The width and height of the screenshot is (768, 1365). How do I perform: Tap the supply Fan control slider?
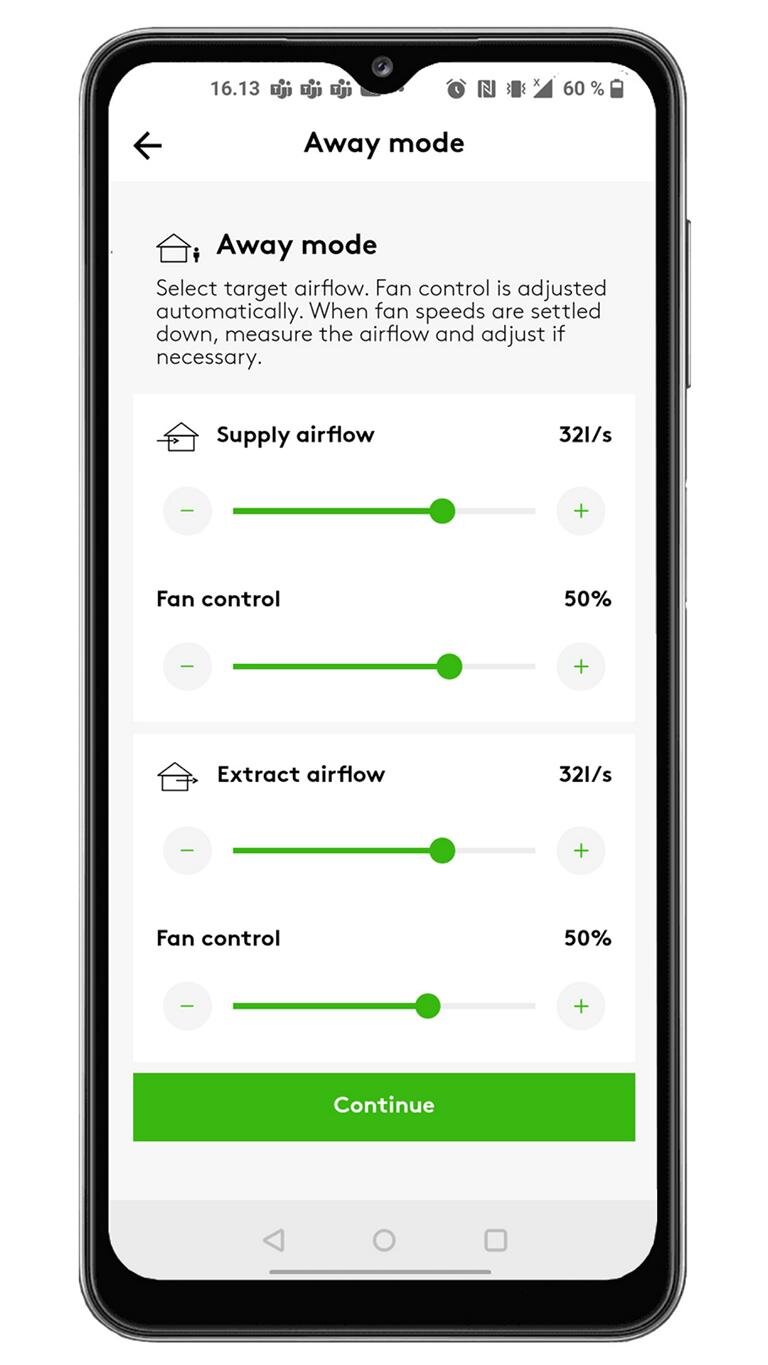click(384, 666)
